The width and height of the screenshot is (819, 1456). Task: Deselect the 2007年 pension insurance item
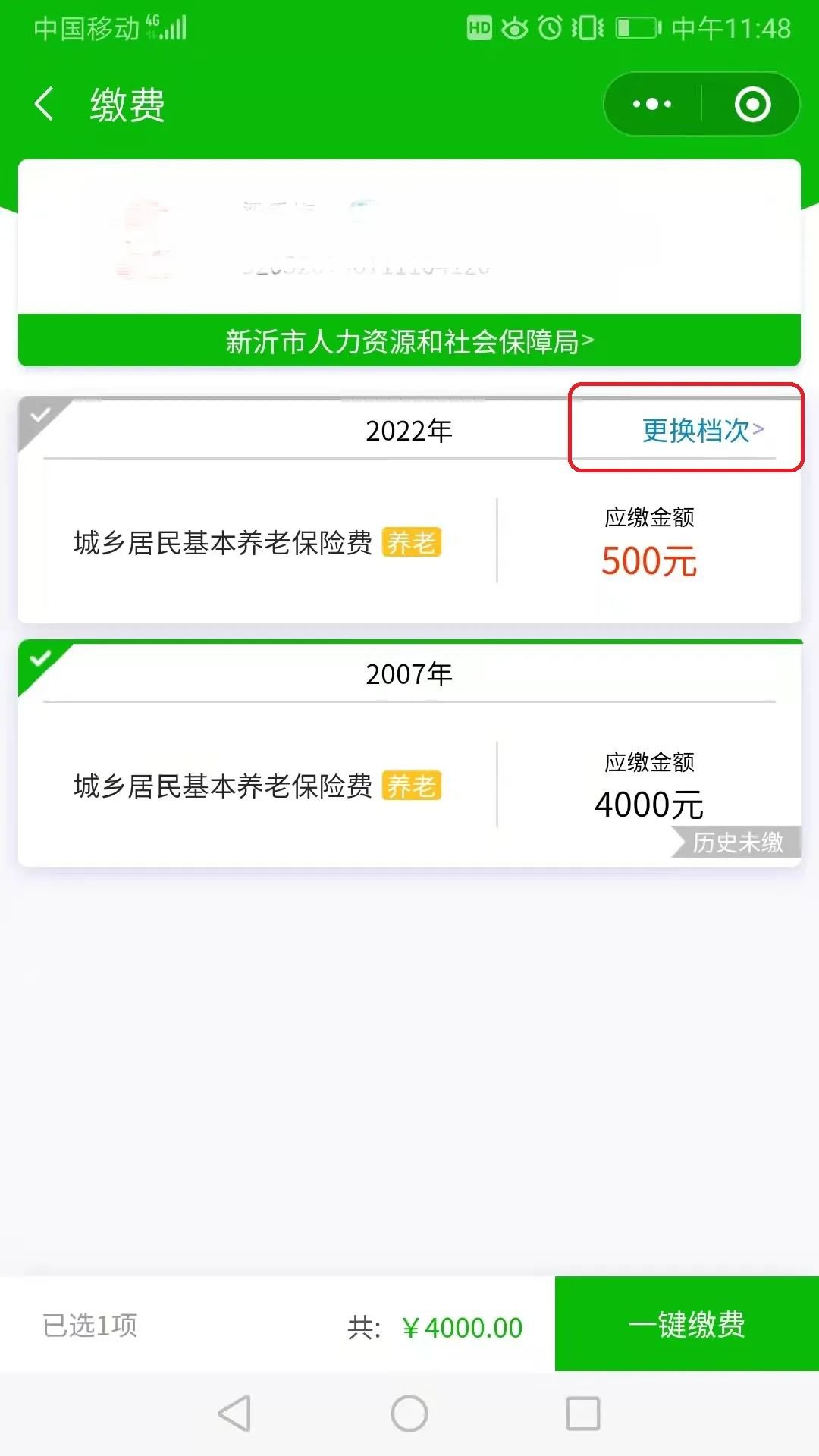click(40, 661)
